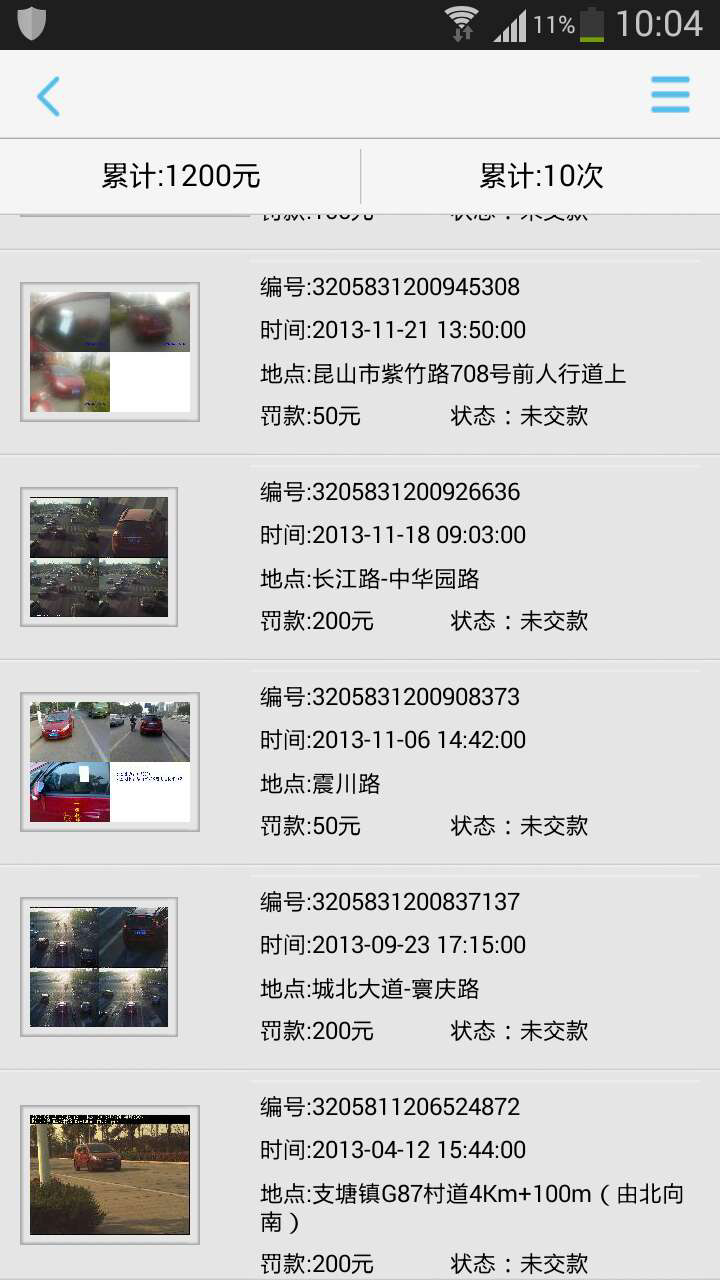Open violation record at 城北大道-寰庆路
This screenshot has width=720, height=1280.
coord(360,967)
